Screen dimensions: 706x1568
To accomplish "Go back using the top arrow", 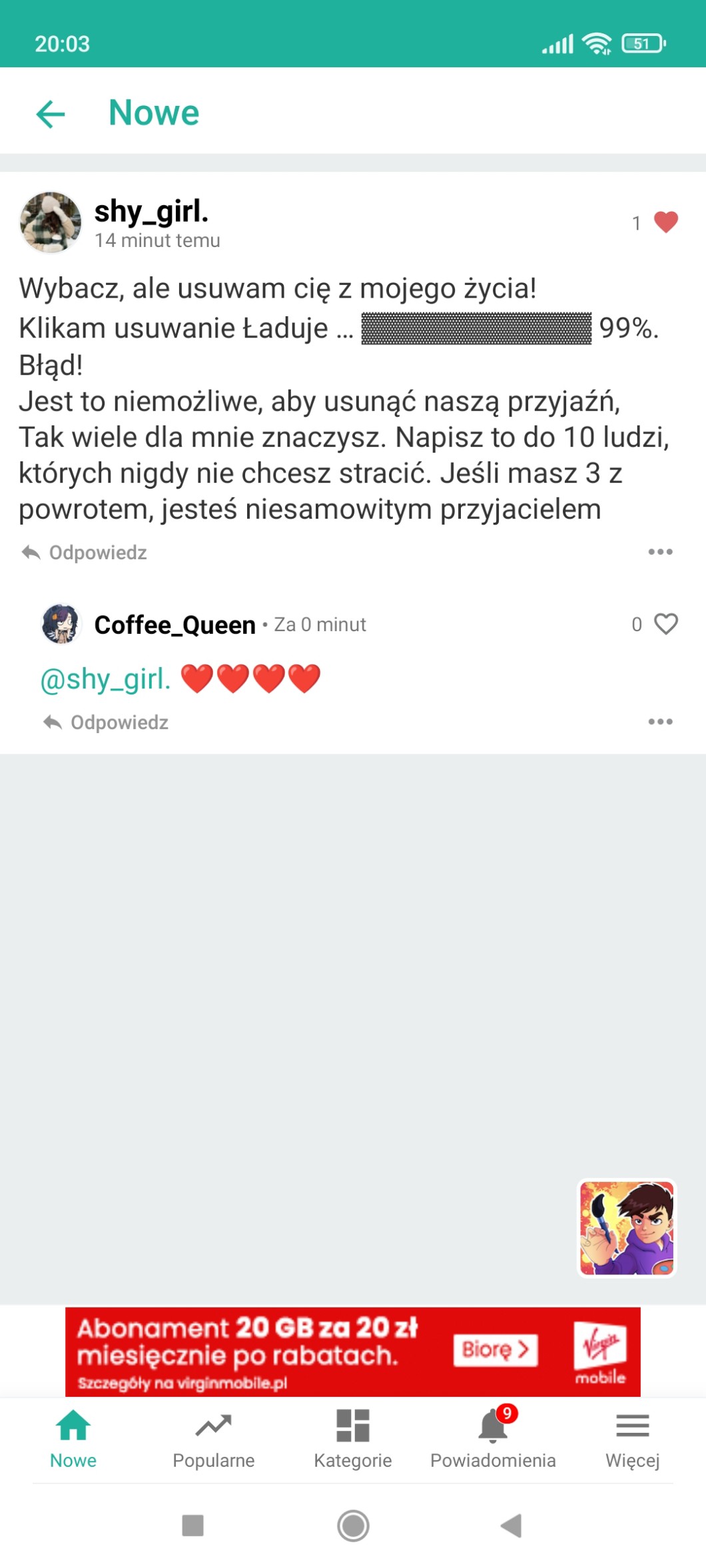I will (51, 113).
